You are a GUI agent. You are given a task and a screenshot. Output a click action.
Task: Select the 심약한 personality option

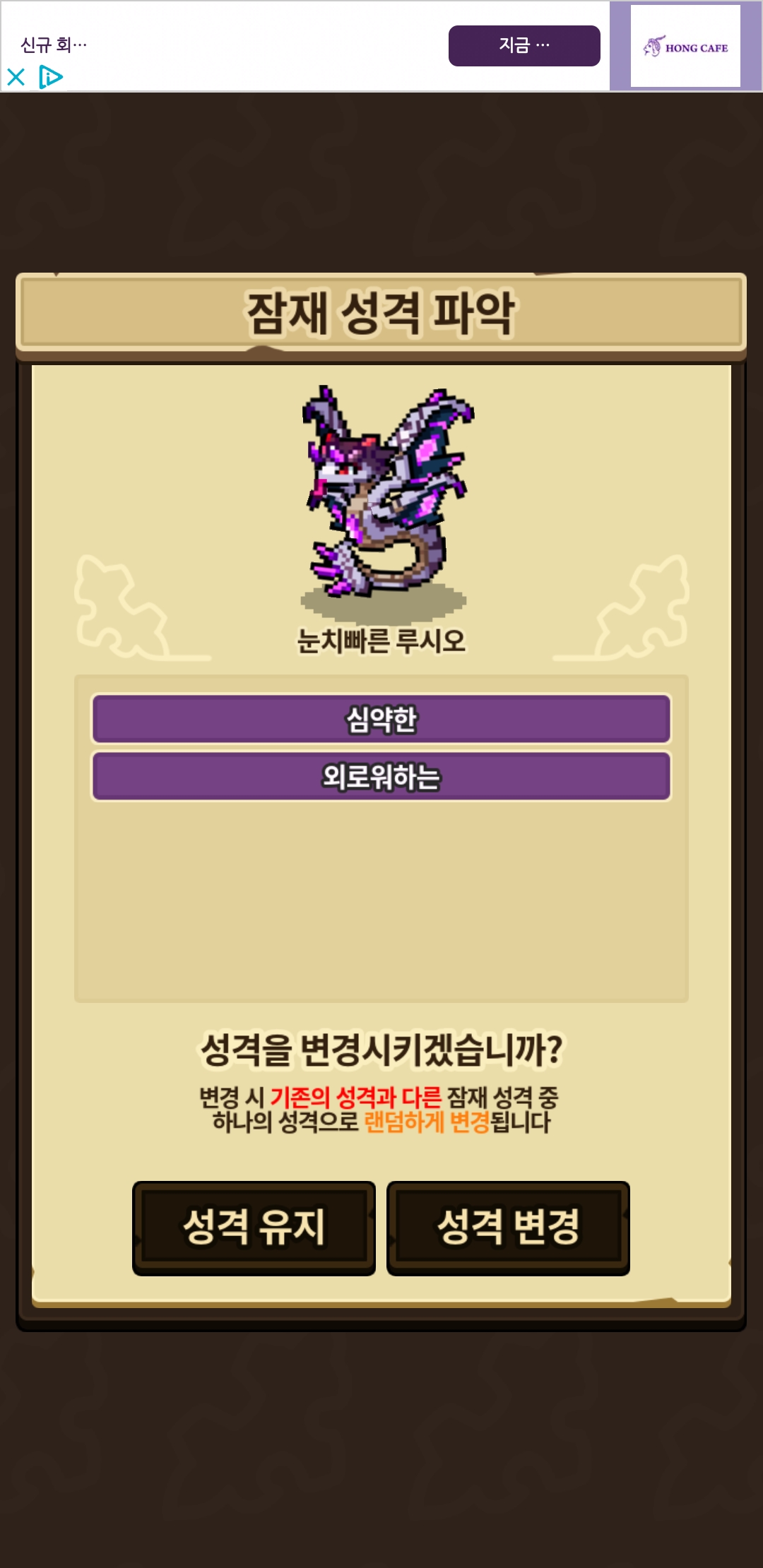(x=381, y=719)
